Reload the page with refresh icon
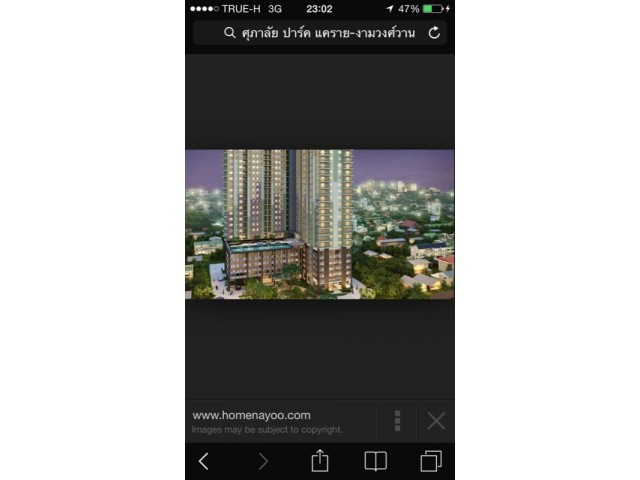The width and height of the screenshot is (640, 480). tap(434, 33)
